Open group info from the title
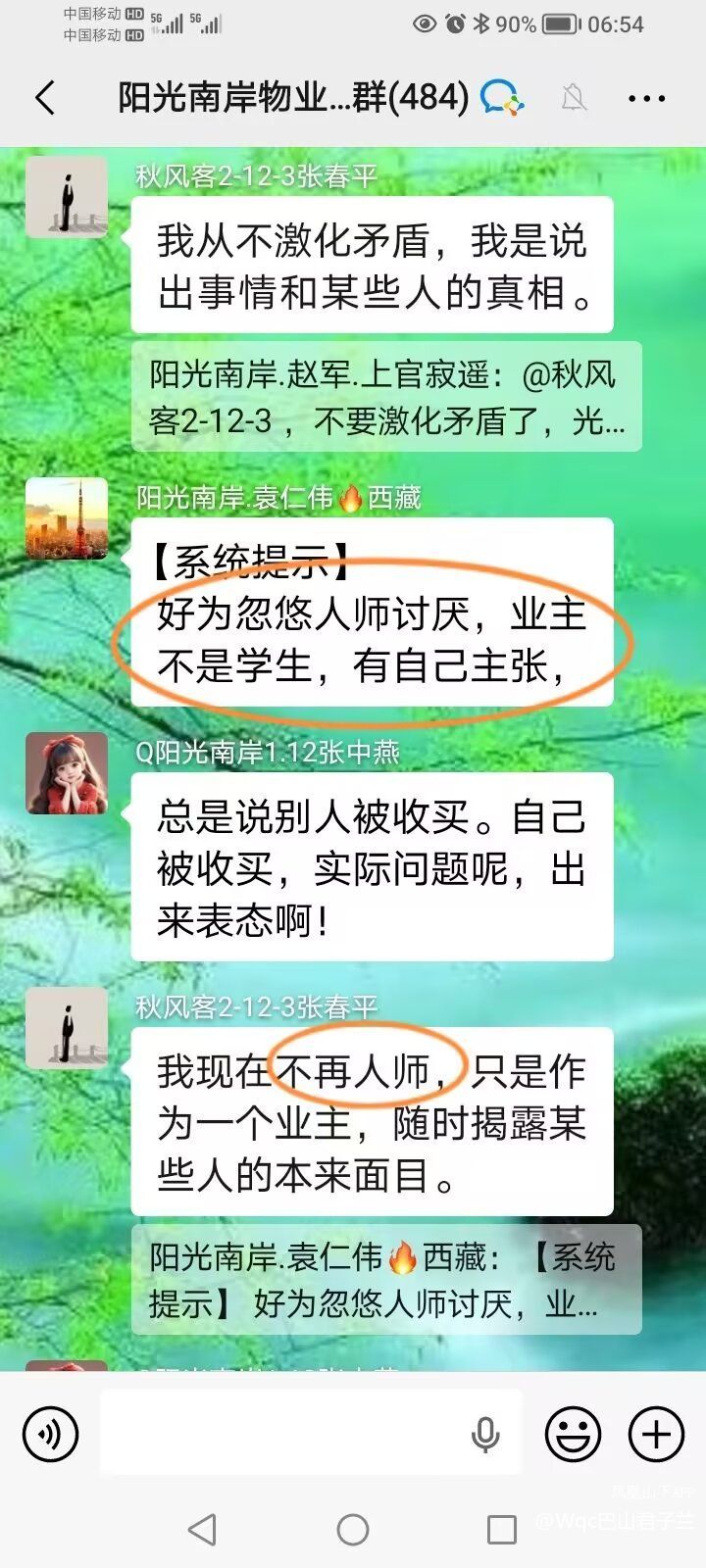Screen dimensions: 706x1568 tap(293, 98)
